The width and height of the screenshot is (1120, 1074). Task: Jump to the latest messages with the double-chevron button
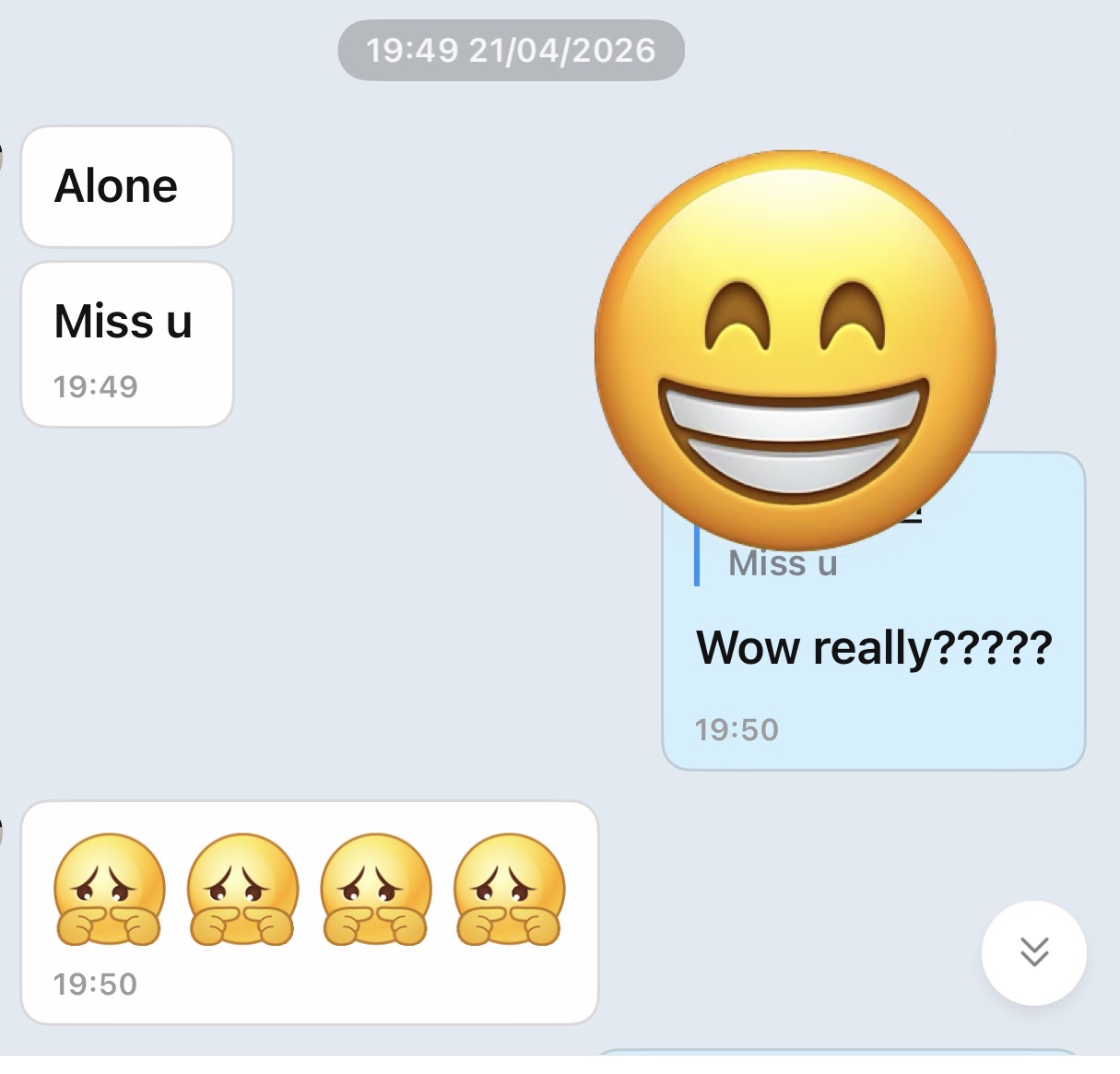point(1033,952)
